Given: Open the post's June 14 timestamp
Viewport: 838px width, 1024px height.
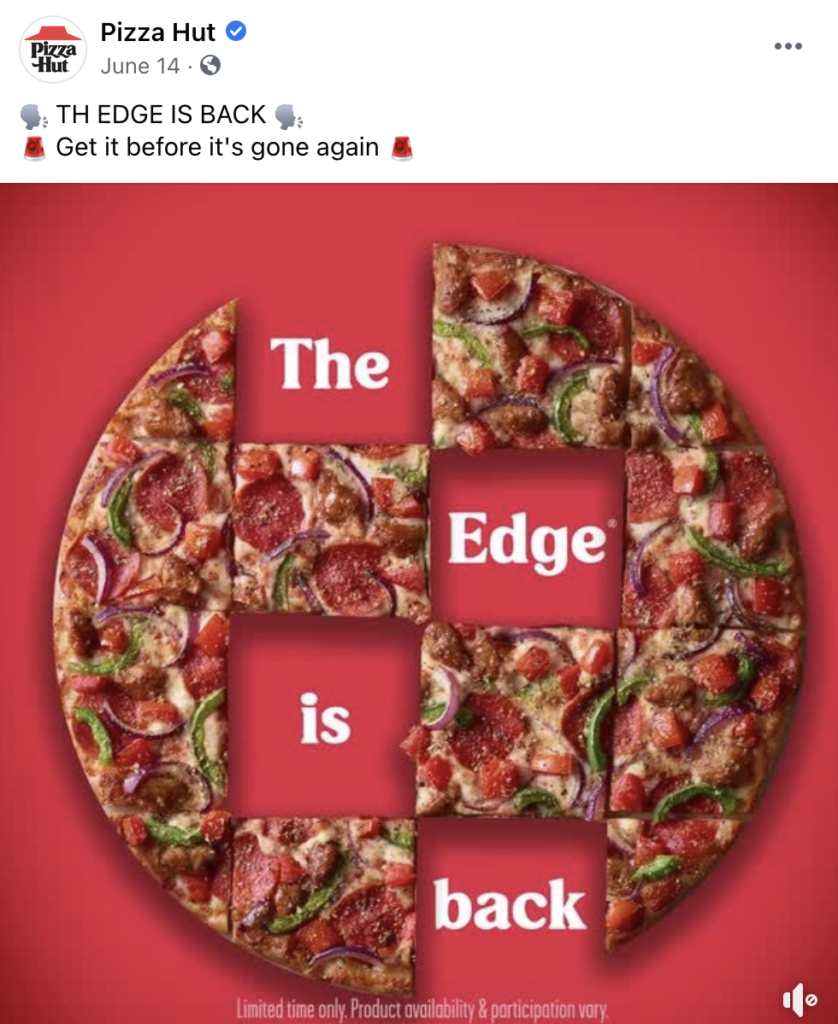Looking at the screenshot, I should (139, 66).
